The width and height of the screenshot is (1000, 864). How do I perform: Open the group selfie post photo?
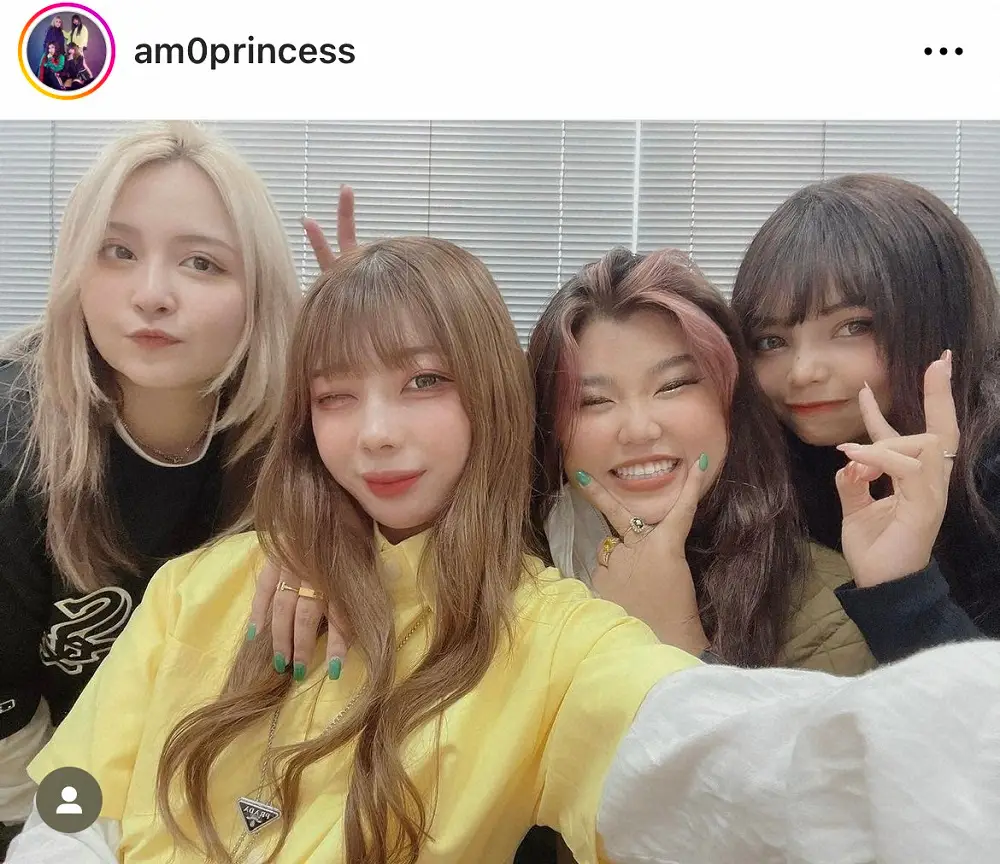click(x=500, y=490)
